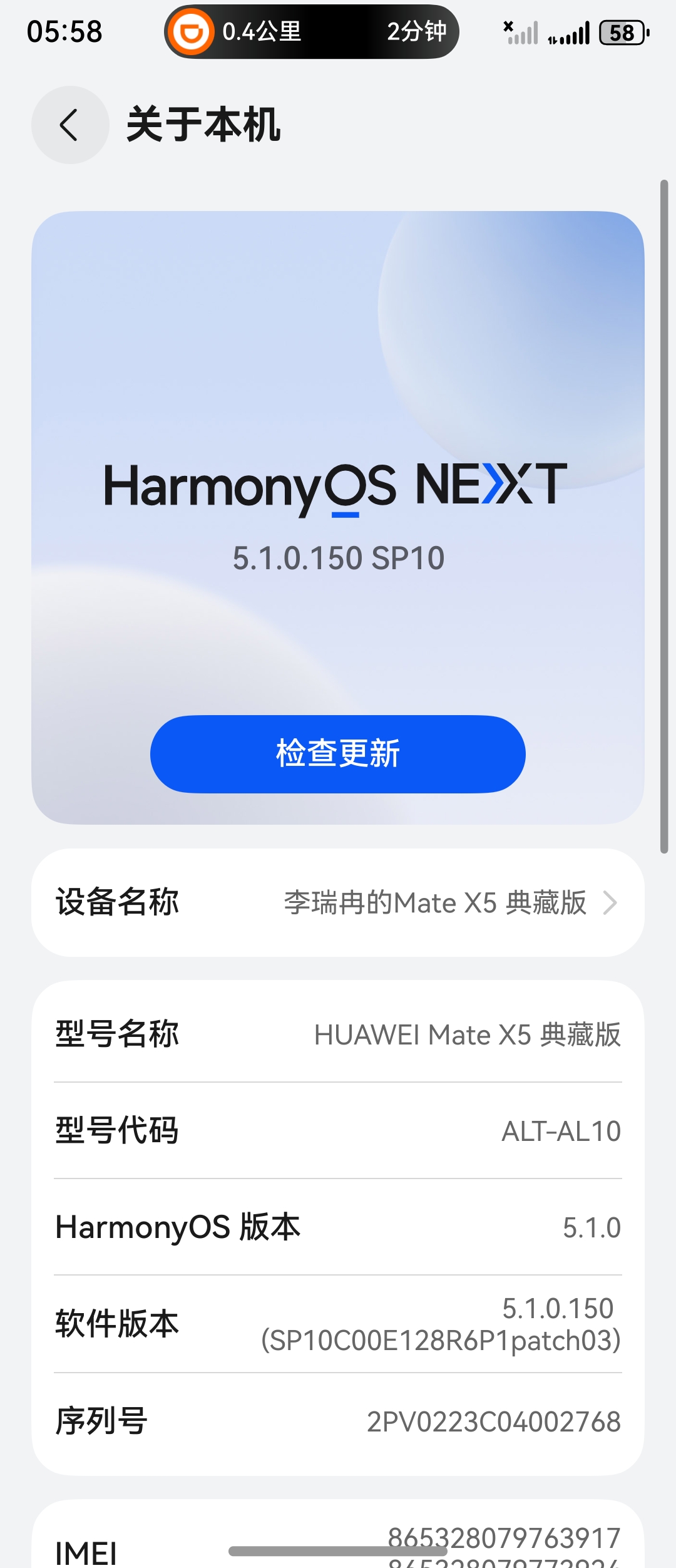The height and width of the screenshot is (1568, 676).
Task: Open the ride navigation capsule in status bar
Action: [311, 32]
